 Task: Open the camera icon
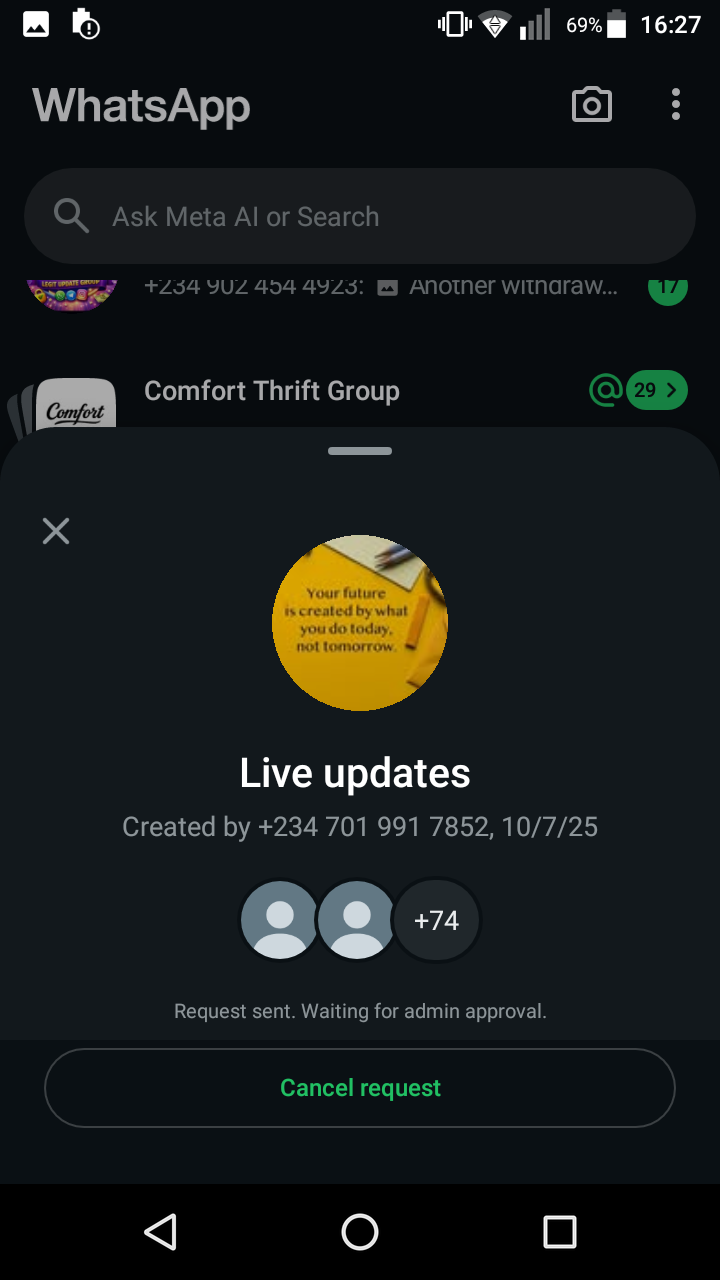click(591, 105)
